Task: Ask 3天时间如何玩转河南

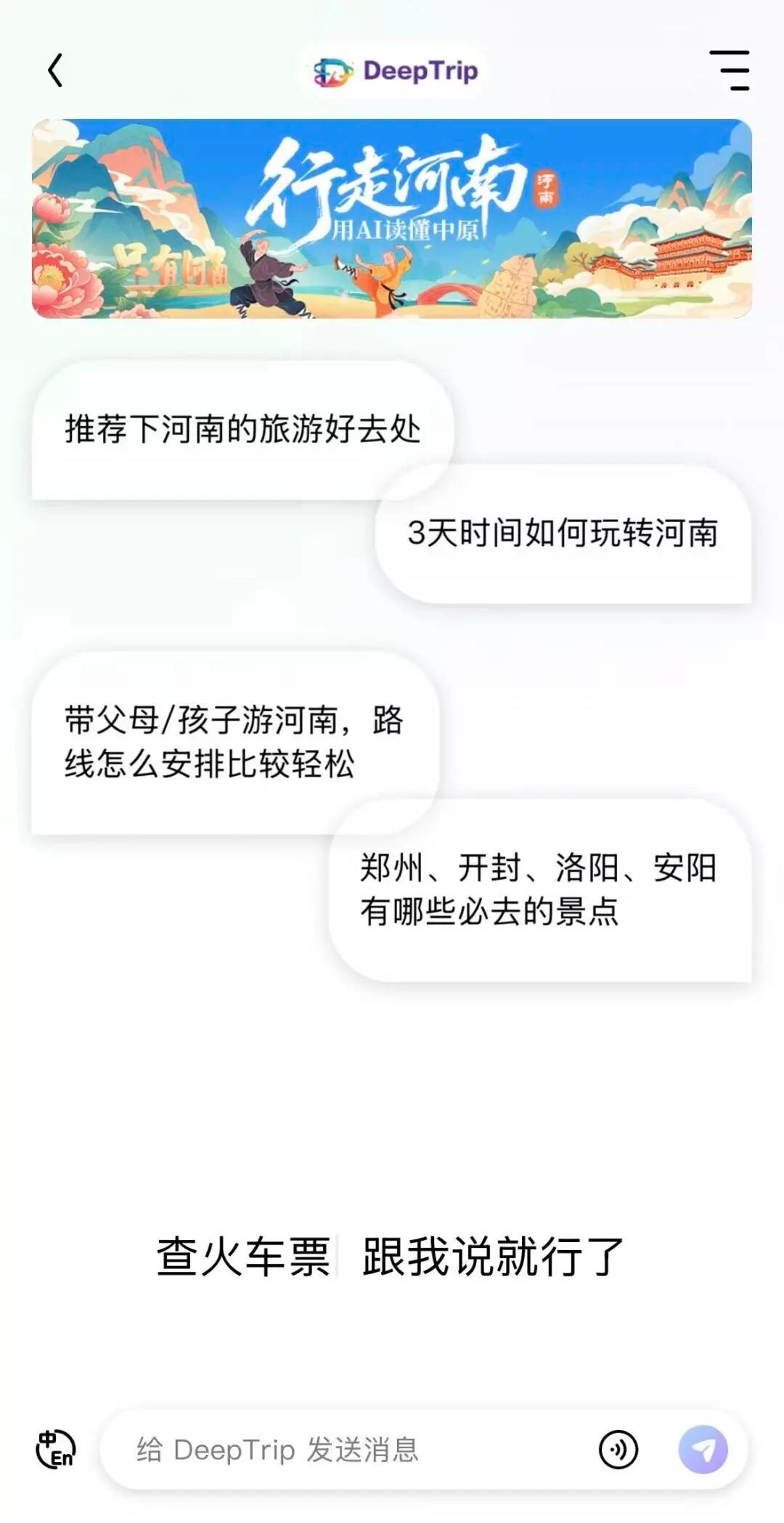Action: 563,534
